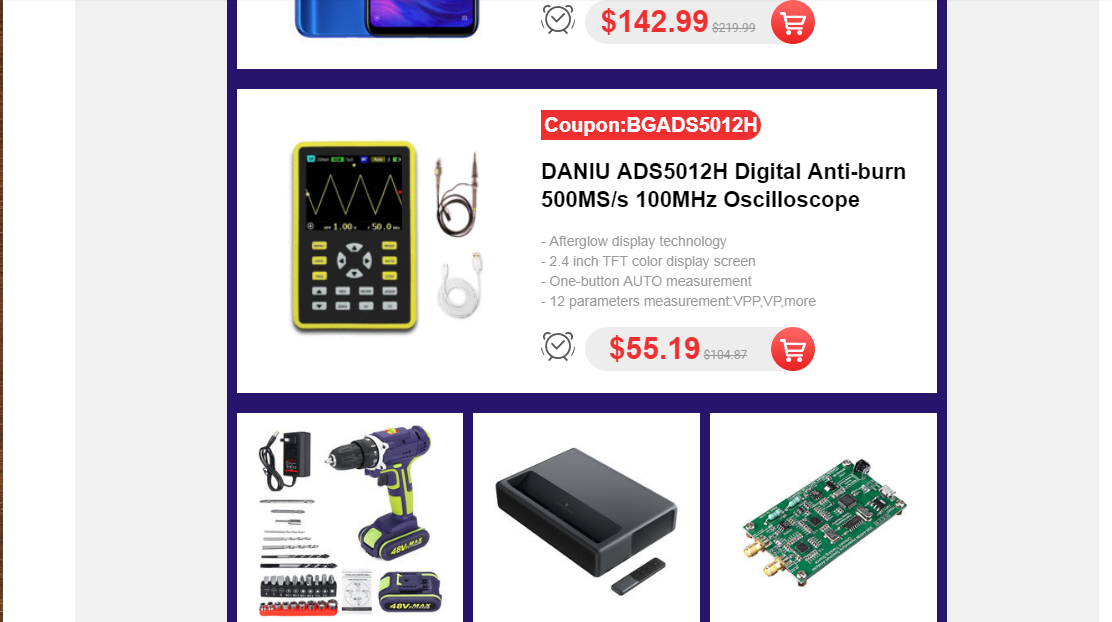The height and width of the screenshot is (622, 1112).
Task: Open the DANIU ADS5012H oscilloscope product link
Action: (723, 185)
